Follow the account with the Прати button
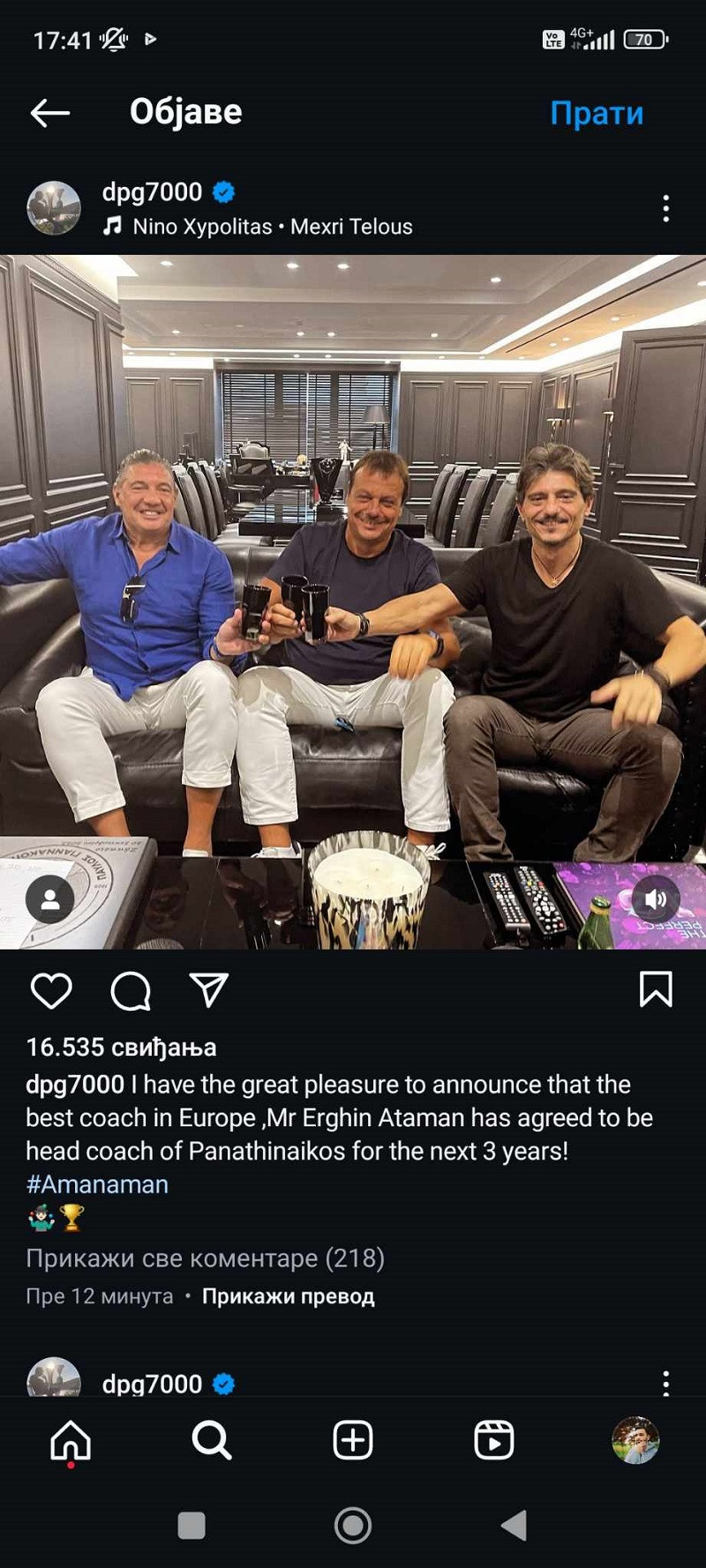The image size is (706, 1568). 597,114
